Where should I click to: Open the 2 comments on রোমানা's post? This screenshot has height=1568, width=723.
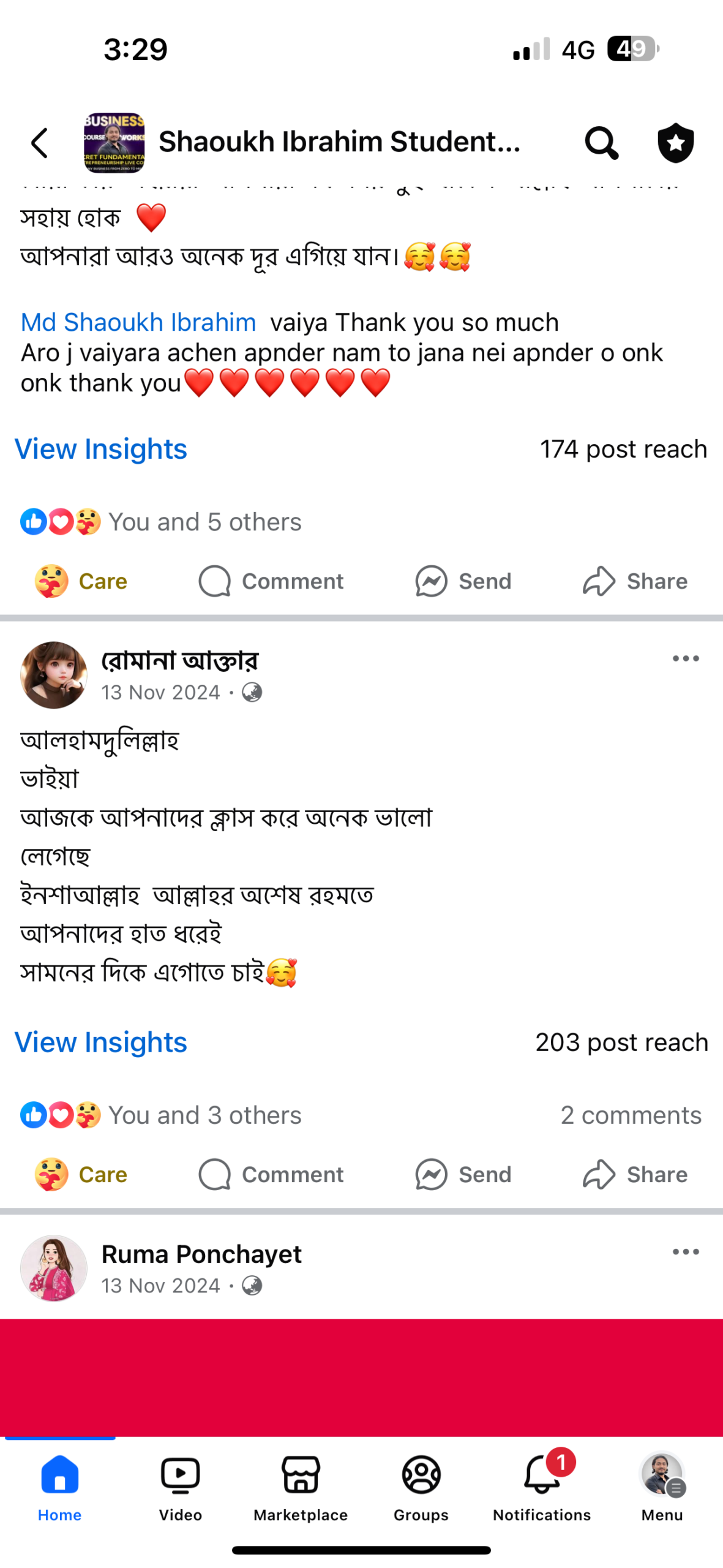[631, 1115]
